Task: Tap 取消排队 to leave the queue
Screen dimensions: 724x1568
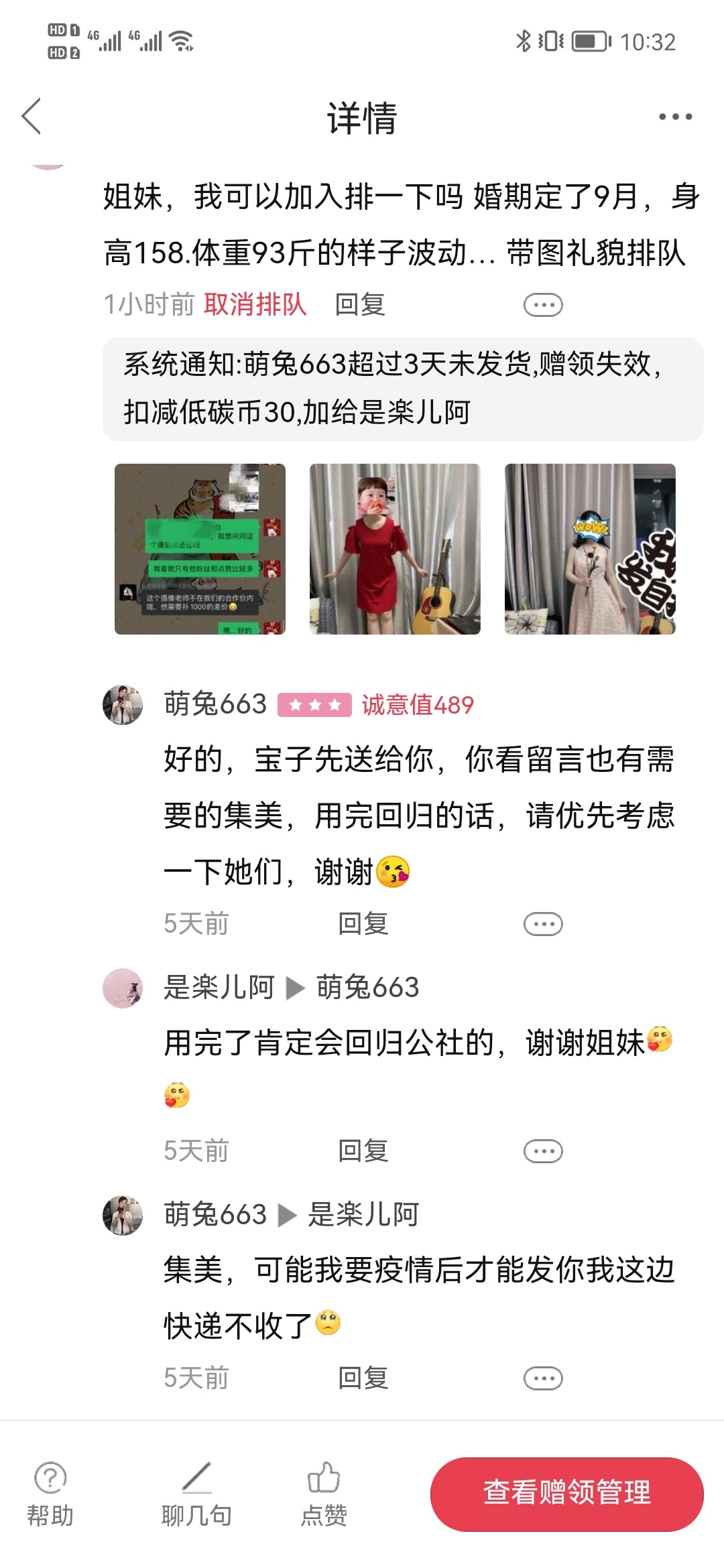Action: tap(255, 305)
